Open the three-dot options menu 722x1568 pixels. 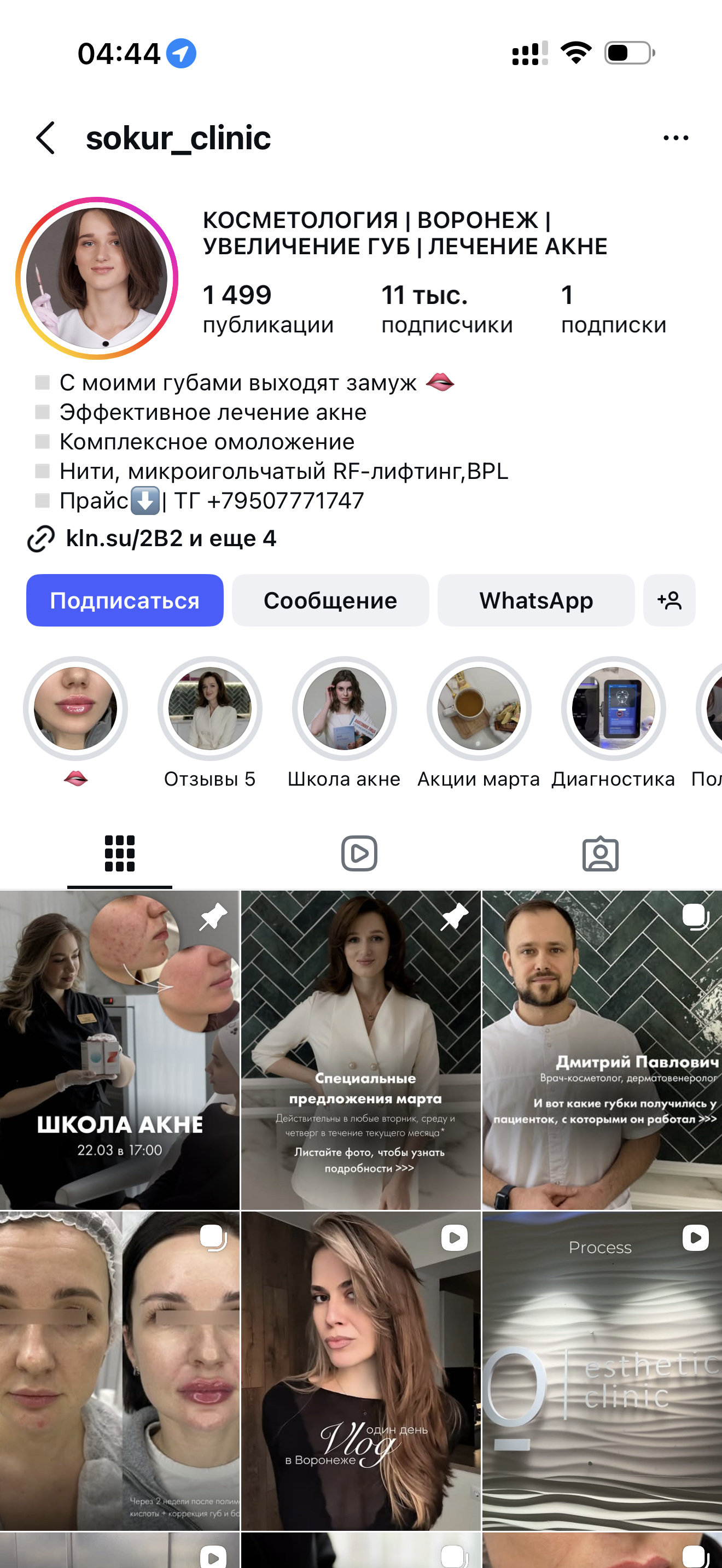pos(675,138)
